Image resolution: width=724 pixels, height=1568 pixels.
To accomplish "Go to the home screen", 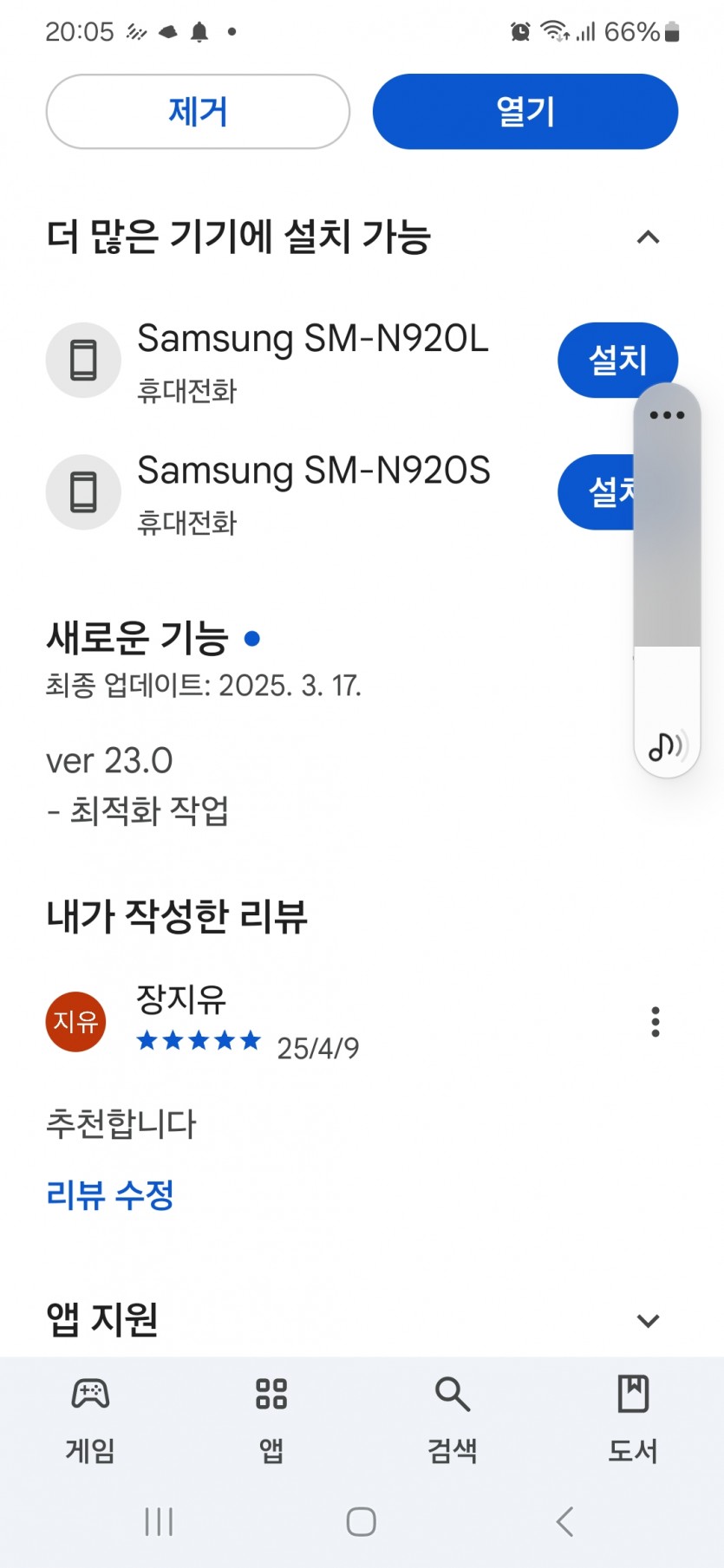I will point(361,1521).
